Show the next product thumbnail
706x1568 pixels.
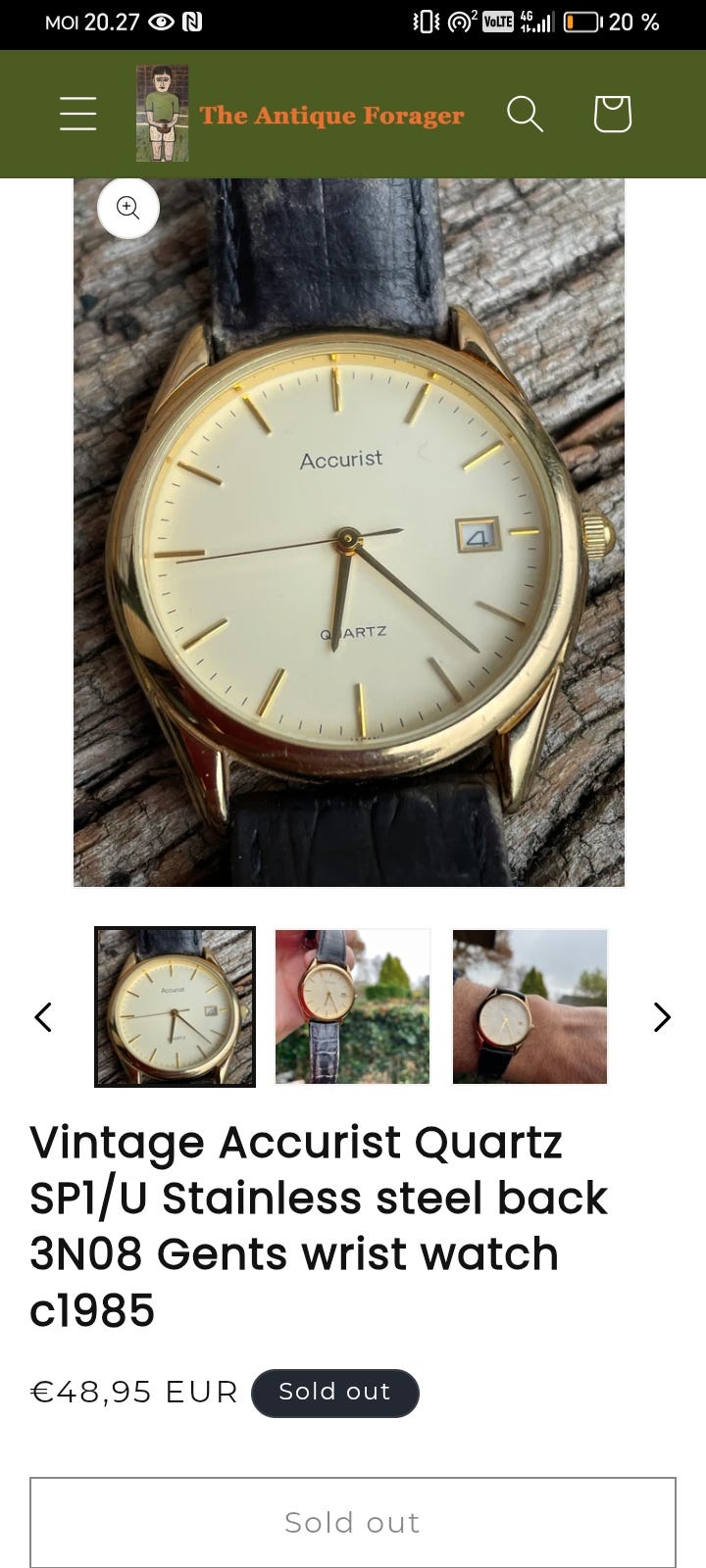pos(662,1016)
